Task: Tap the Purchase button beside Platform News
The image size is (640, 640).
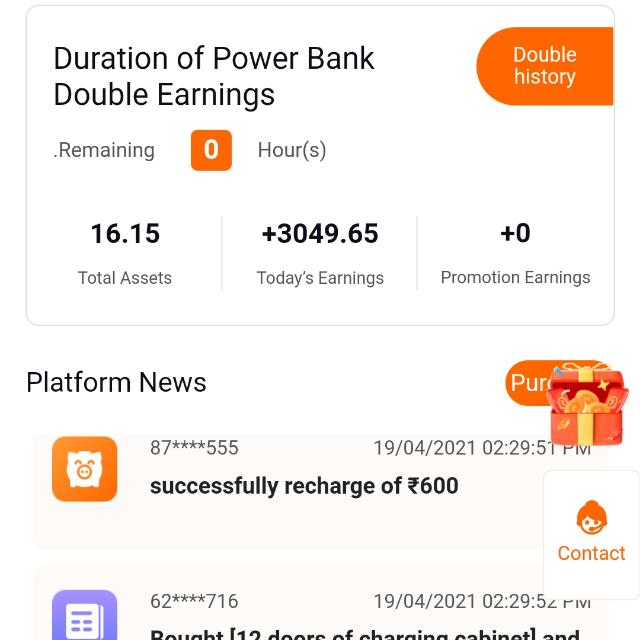Action: 528,383
